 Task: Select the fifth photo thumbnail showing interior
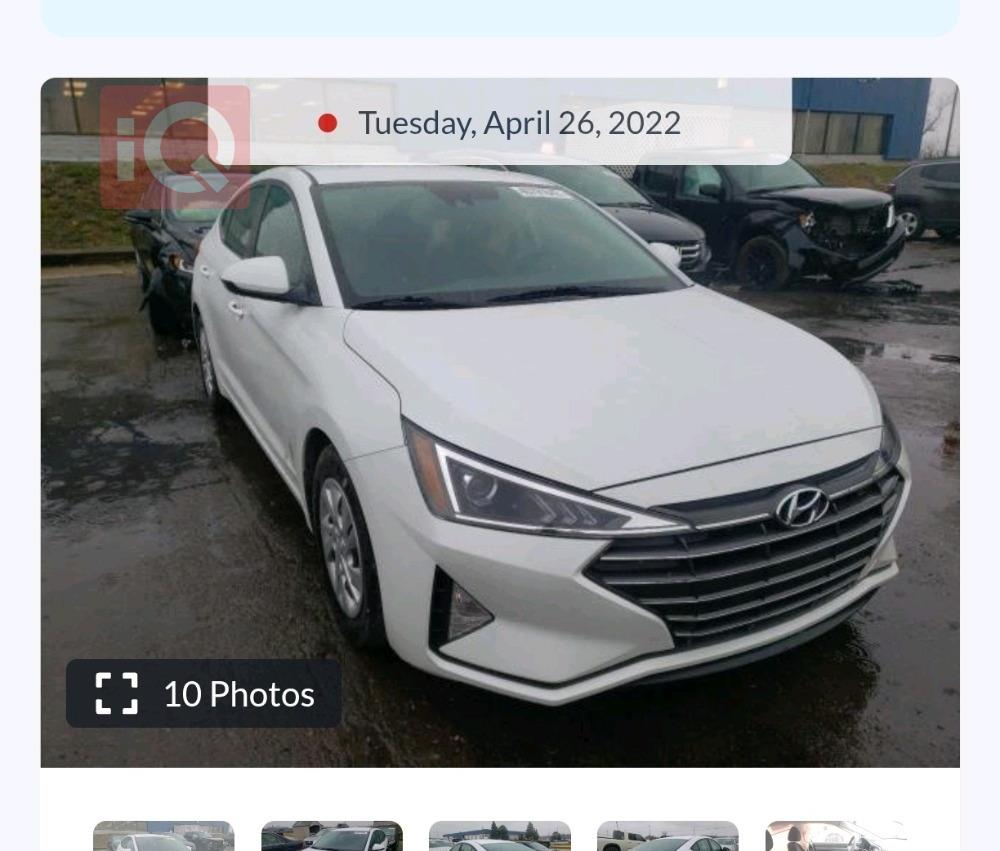[x=835, y=837]
